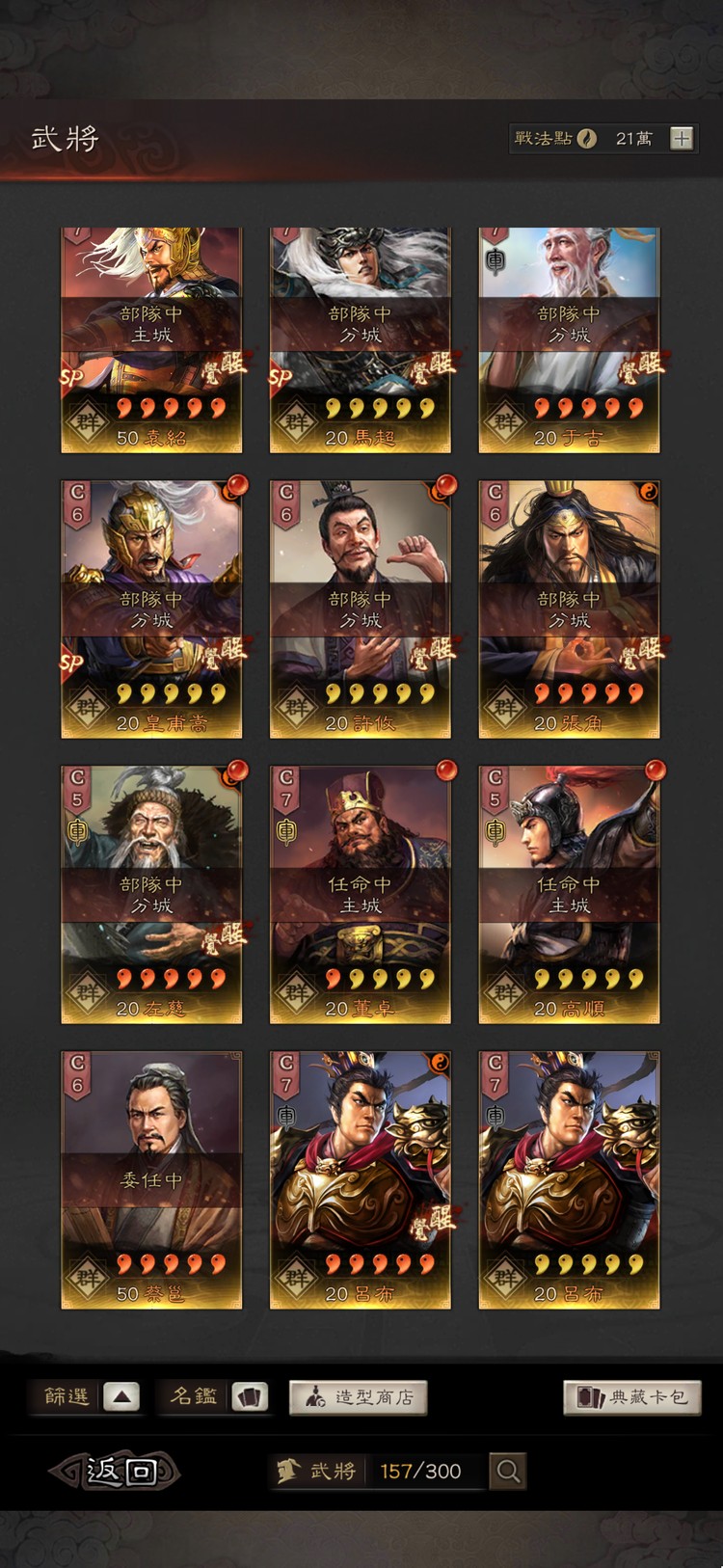723x1568 pixels.
Task: View the 皇甫嵩 general card
Action: tap(151, 609)
